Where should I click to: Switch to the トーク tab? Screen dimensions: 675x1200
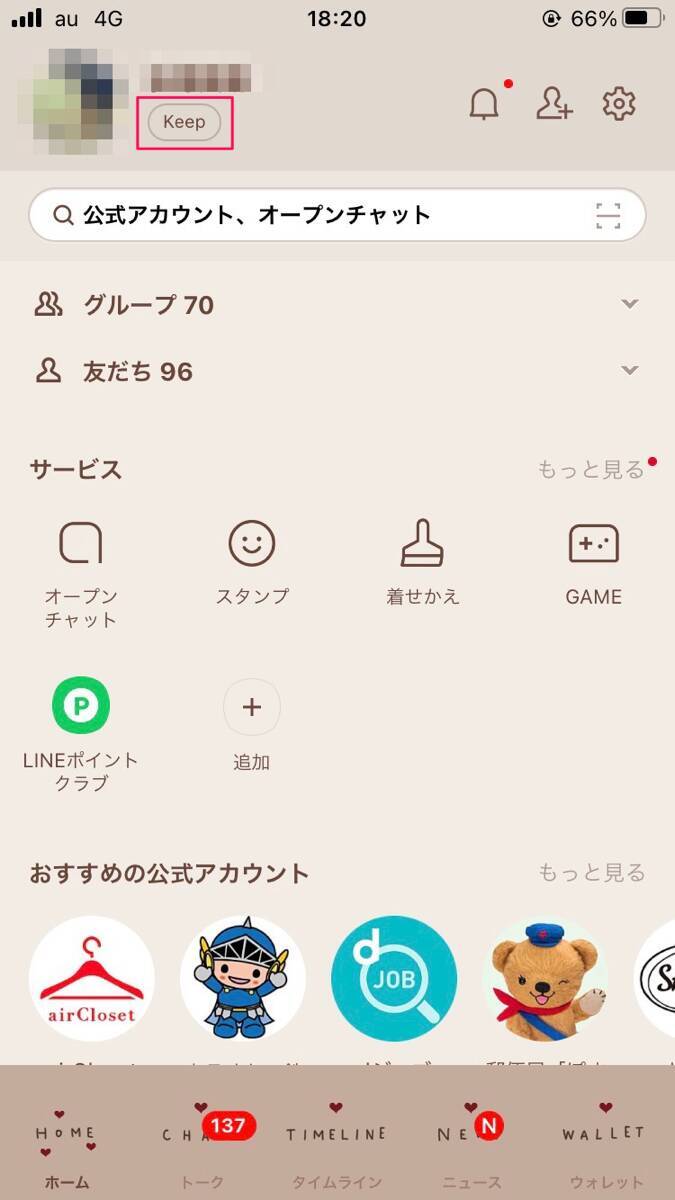click(x=203, y=1150)
